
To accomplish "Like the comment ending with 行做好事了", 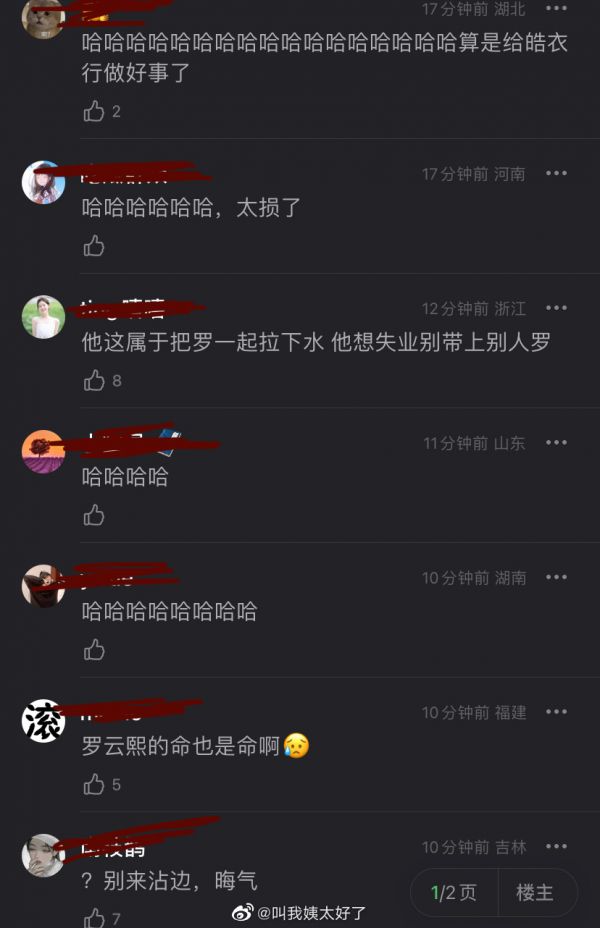I will [94, 111].
